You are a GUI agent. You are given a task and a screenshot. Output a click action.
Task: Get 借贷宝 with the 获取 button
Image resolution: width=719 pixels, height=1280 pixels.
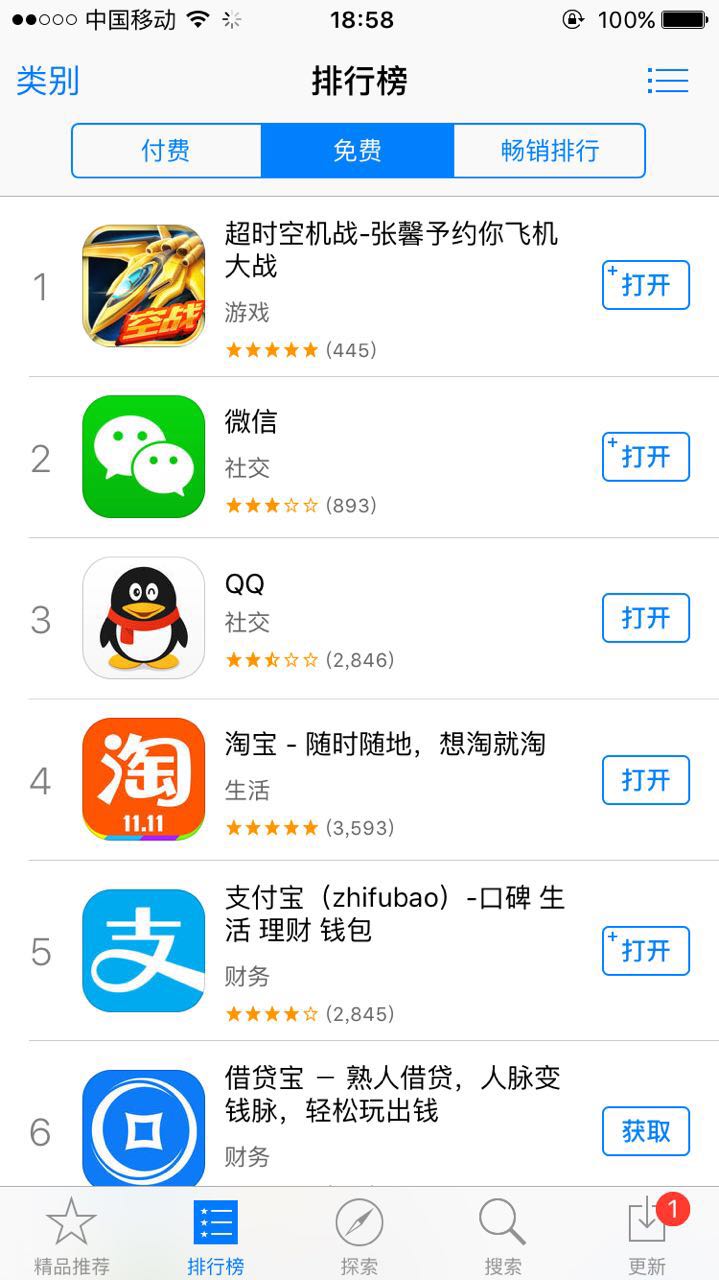(x=645, y=1131)
